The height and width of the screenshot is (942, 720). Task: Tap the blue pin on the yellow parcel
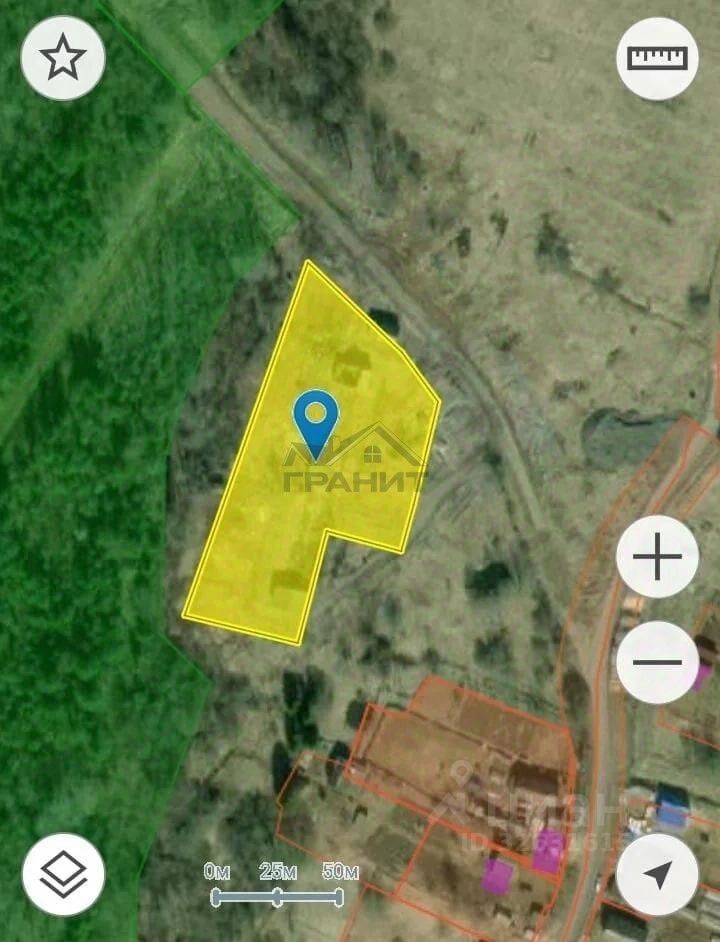pos(316,418)
